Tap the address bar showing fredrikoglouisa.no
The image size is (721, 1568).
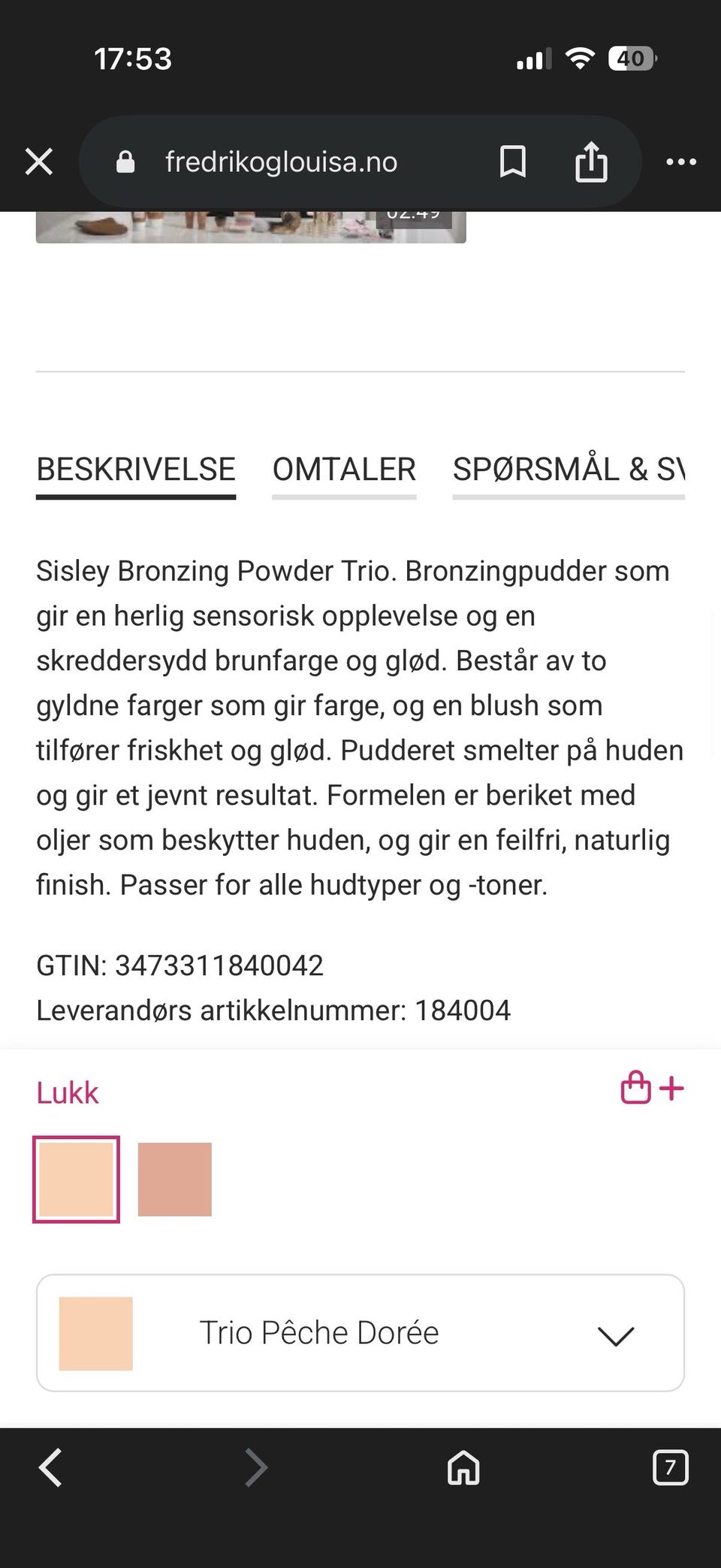[x=282, y=161]
